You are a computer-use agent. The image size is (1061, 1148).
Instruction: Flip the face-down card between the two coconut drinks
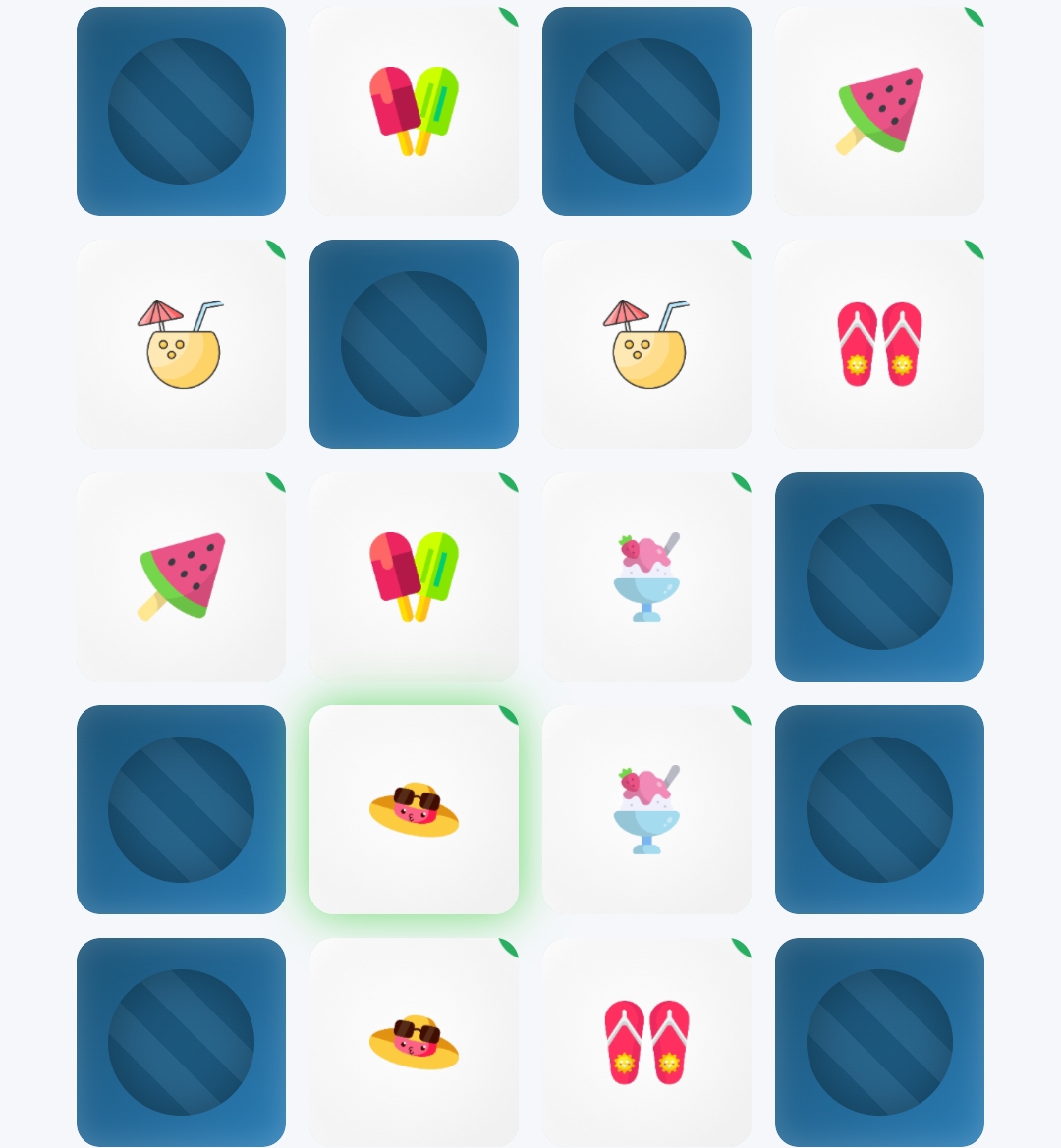(x=414, y=344)
